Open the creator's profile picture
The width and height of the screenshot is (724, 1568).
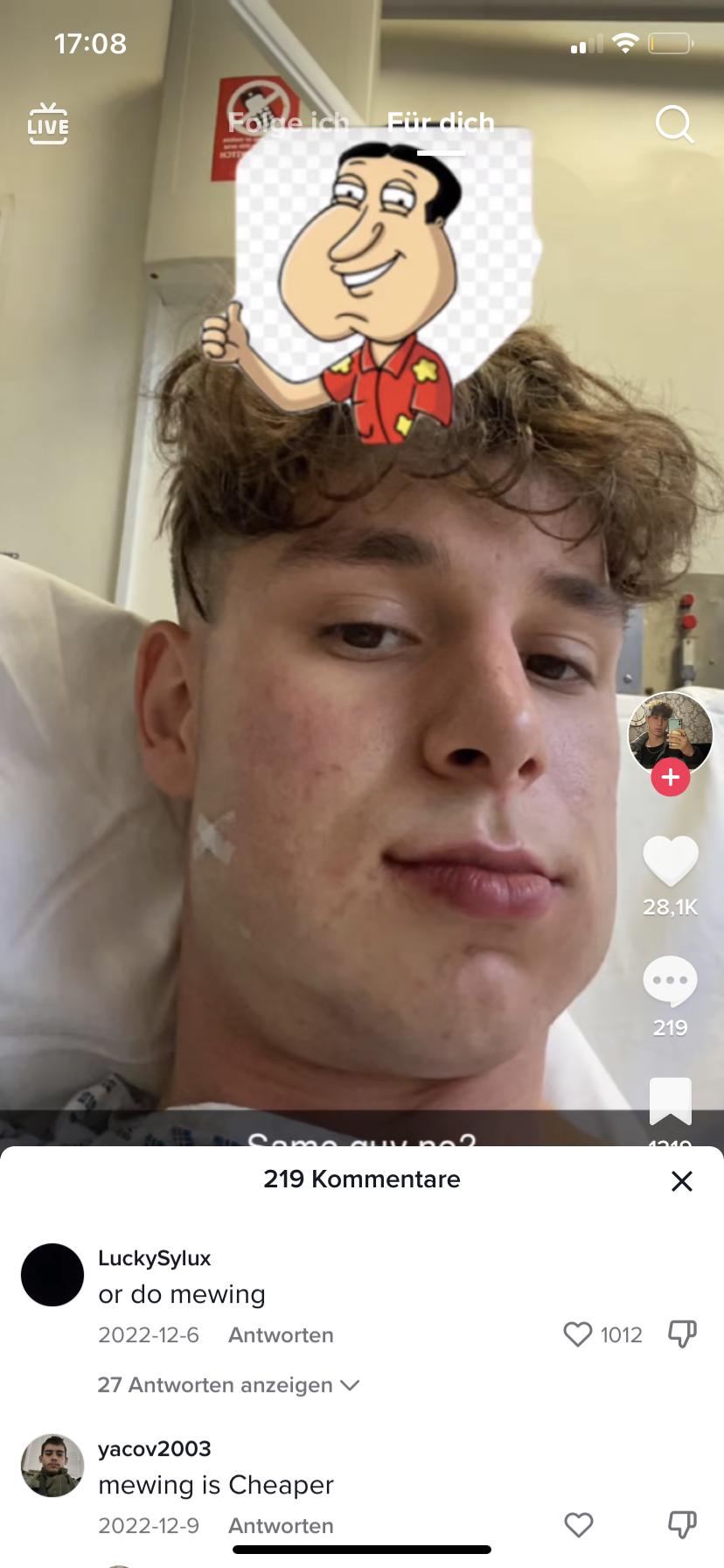pos(671,733)
